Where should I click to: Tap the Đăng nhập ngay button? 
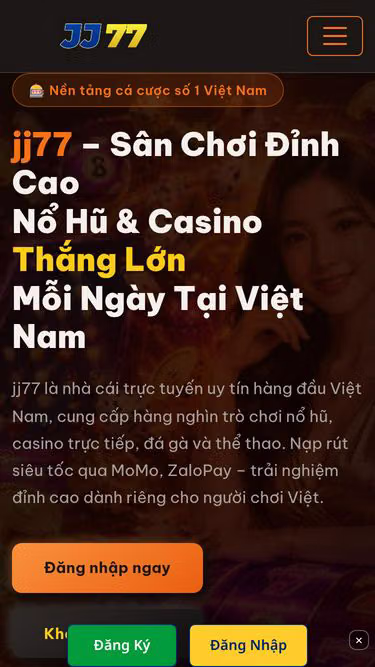pyautogui.click(x=107, y=568)
